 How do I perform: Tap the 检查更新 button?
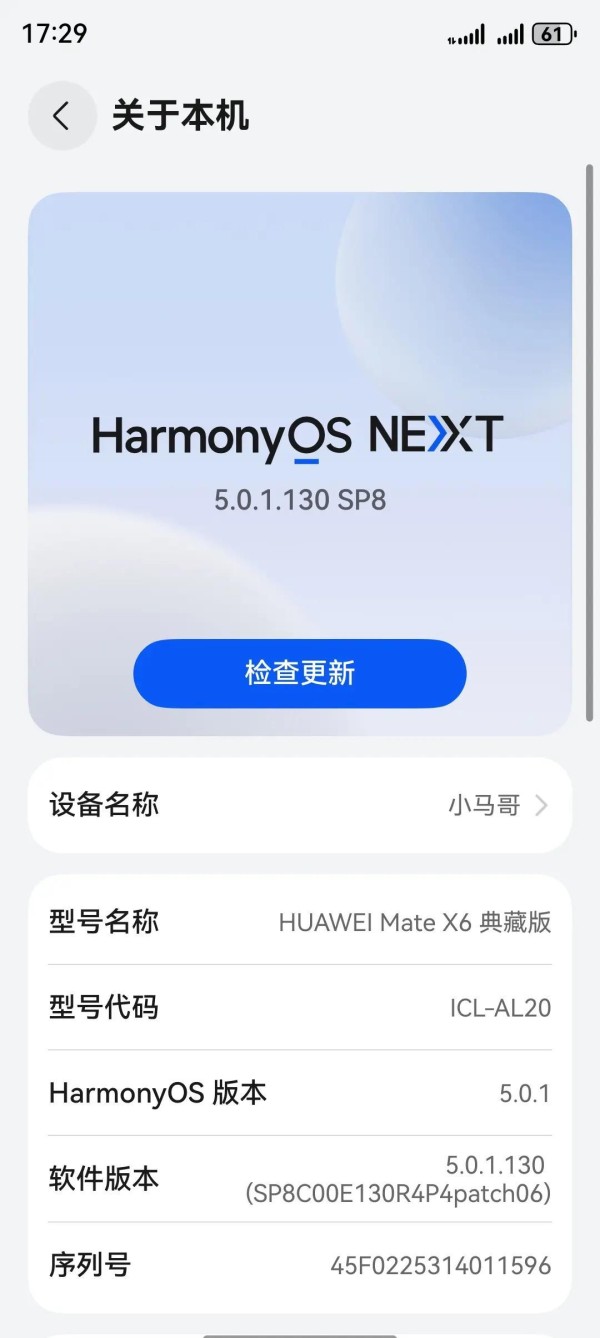(x=300, y=673)
